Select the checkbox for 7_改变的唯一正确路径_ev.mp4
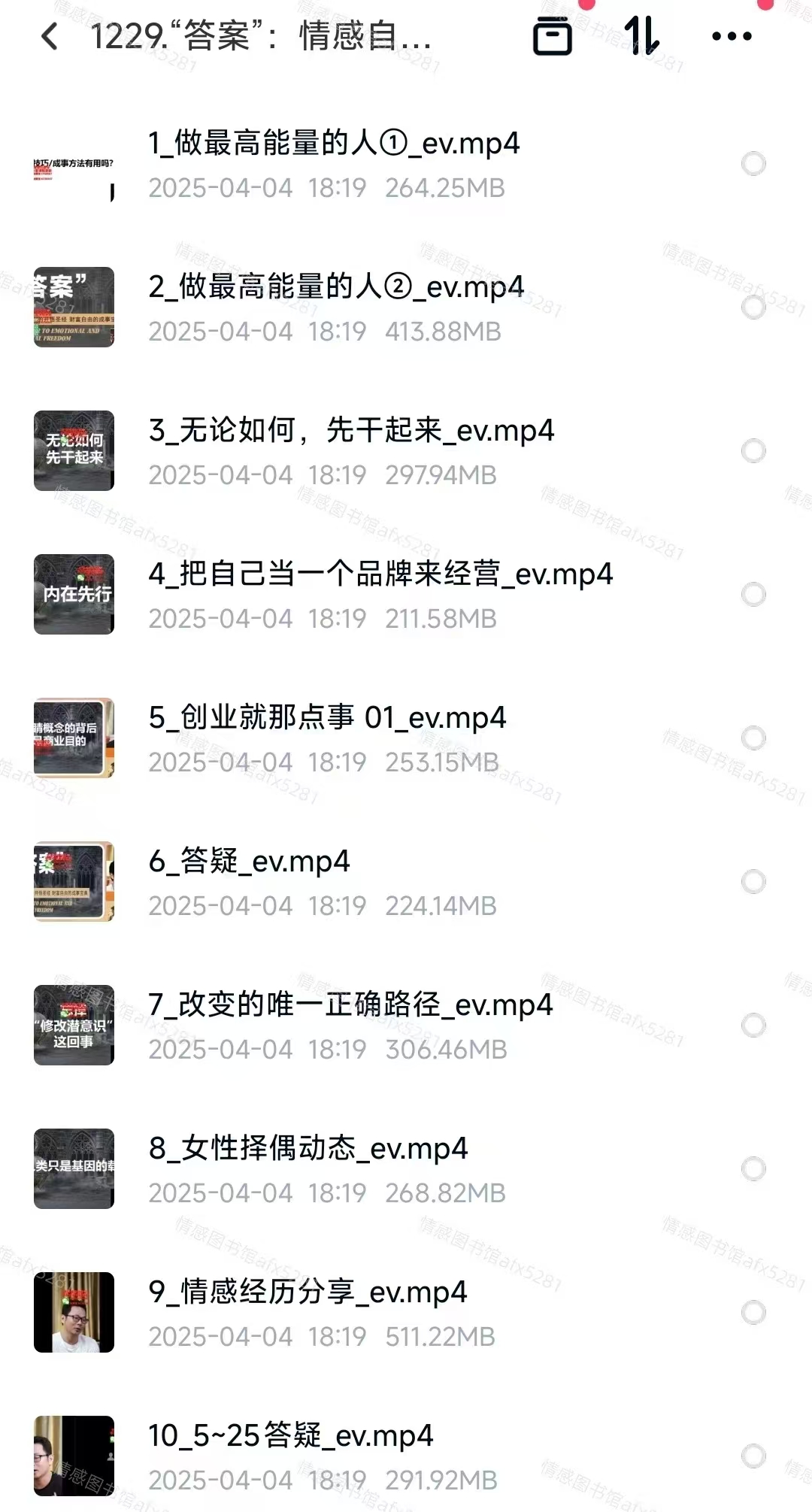The image size is (812, 1512). click(x=753, y=1026)
